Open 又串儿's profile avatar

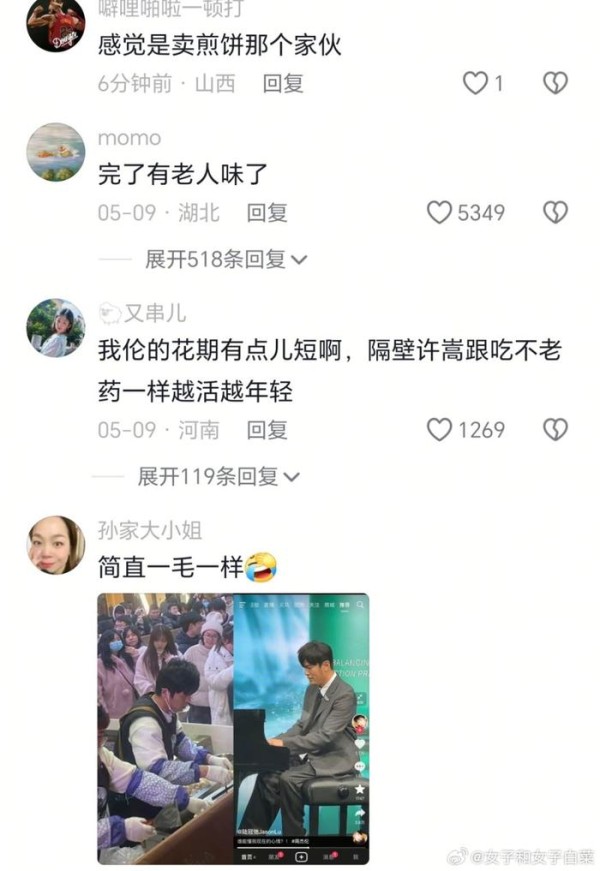click(55, 327)
